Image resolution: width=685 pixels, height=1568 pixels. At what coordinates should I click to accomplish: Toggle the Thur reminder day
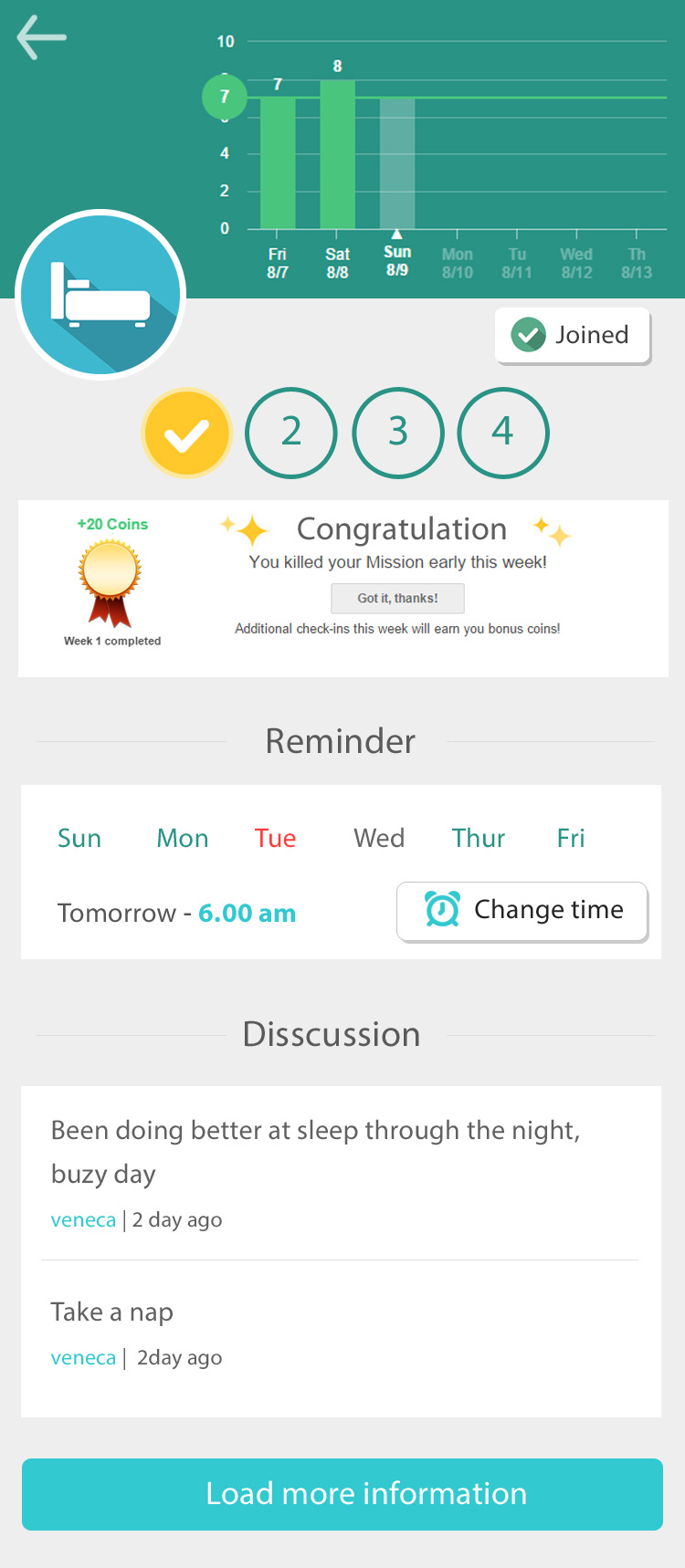point(479,838)
